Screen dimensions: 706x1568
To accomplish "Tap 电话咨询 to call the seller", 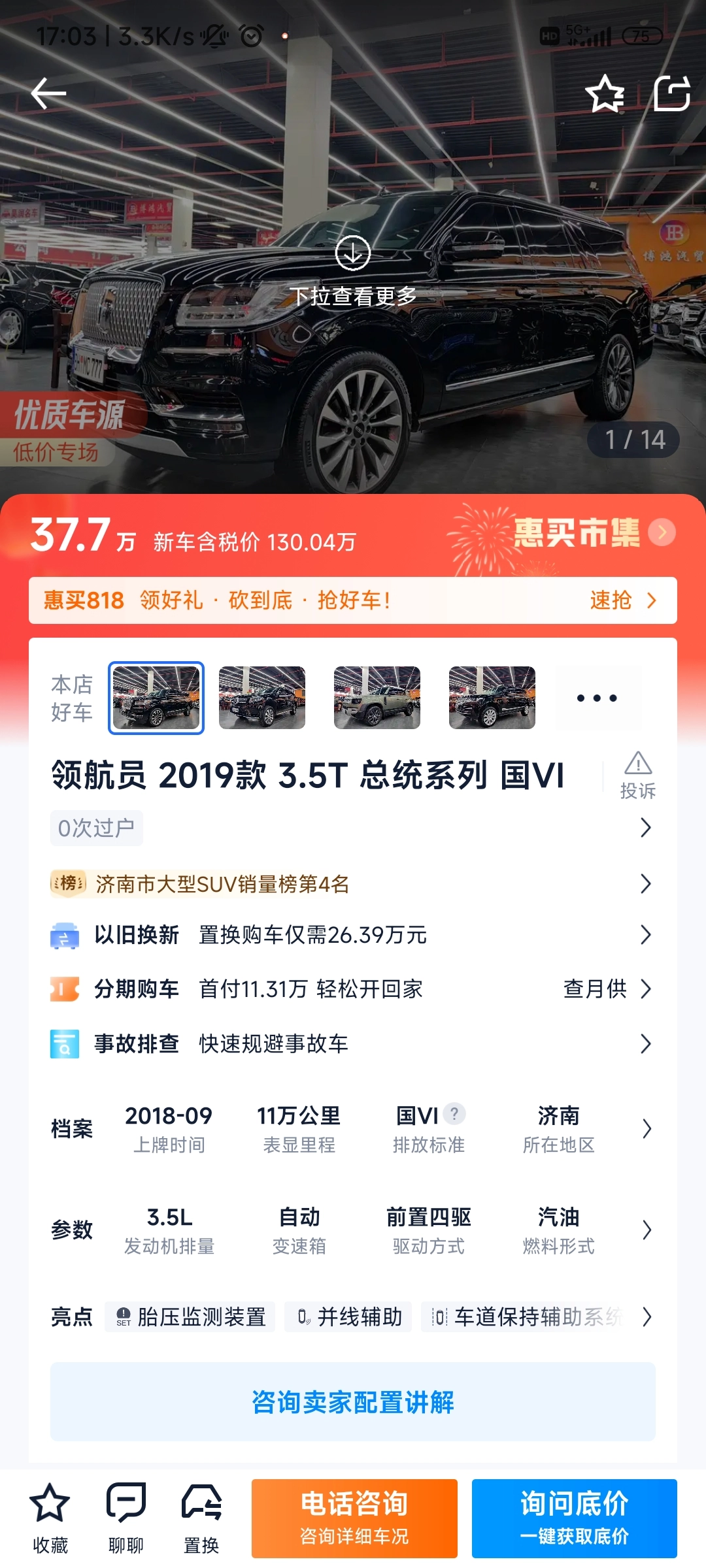I will [354, 1518].
